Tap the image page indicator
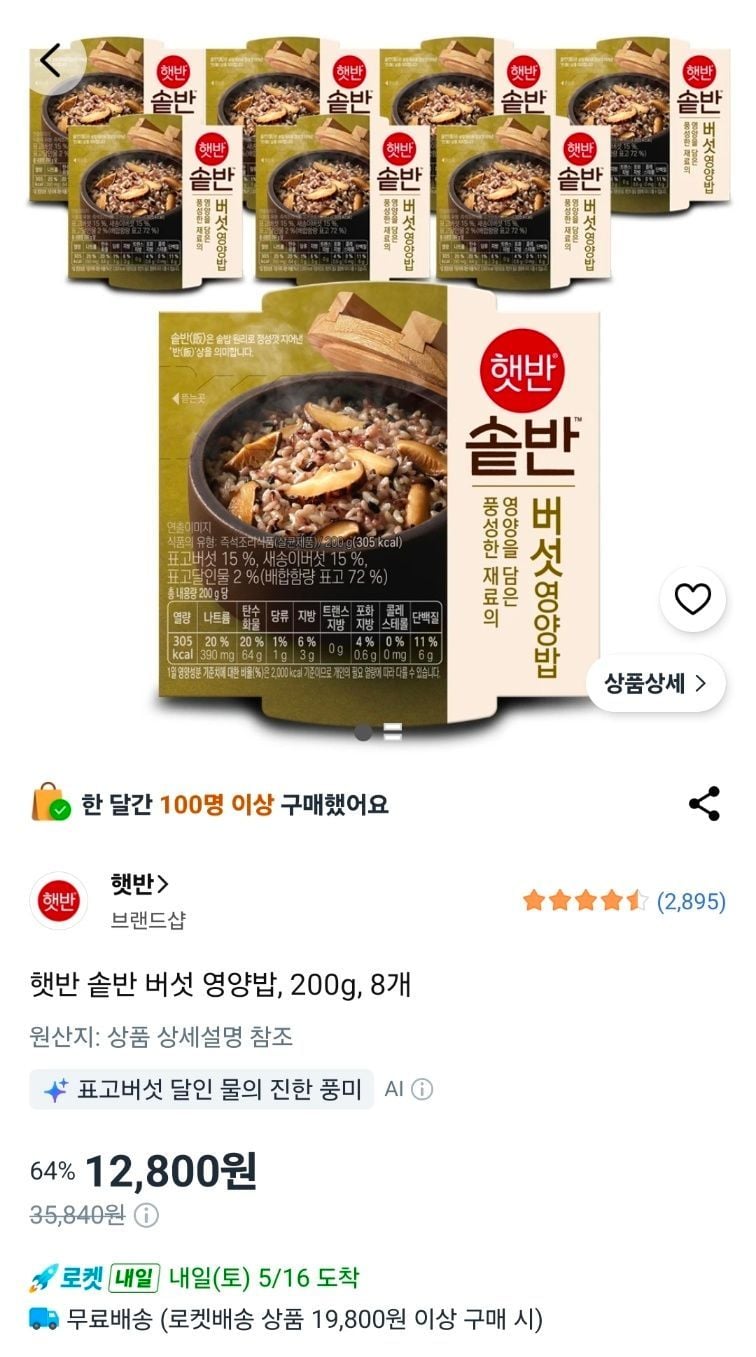This screenshot has width=756, height=1357. point(378,733)
